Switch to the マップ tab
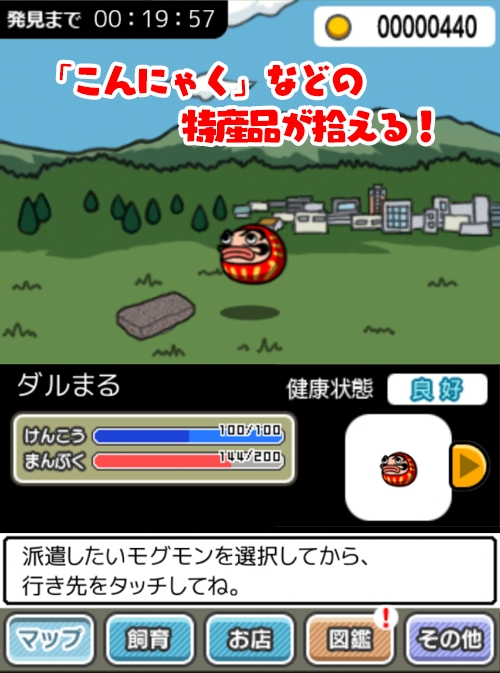Screen dimensions: 500x673 [50, 639]
